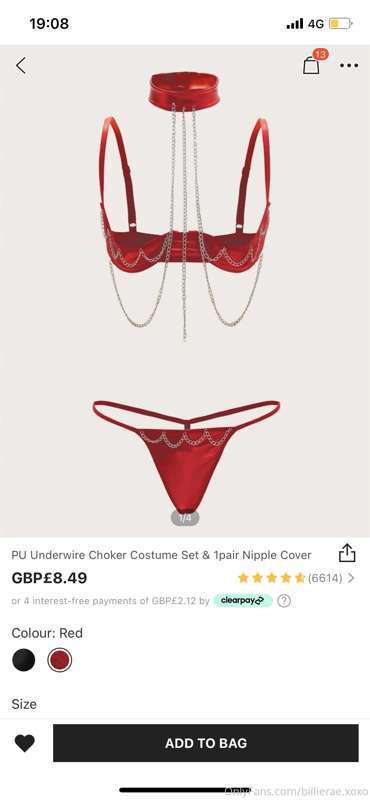Open the shopping bag with 13 items
Image resolution: width=370 pixels, height=800 pixels.
coord(312,64)
